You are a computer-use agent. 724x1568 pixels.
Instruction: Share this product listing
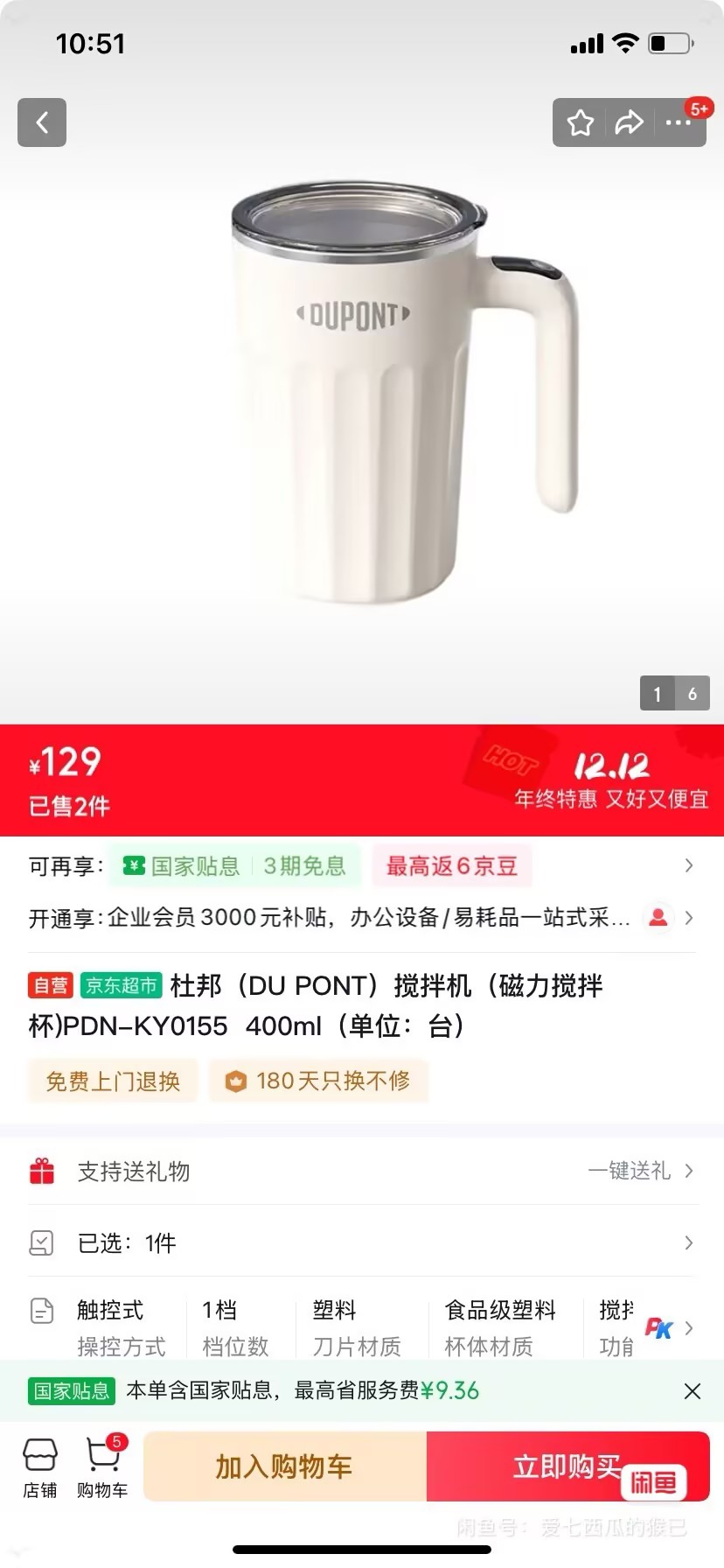[629, 122]
